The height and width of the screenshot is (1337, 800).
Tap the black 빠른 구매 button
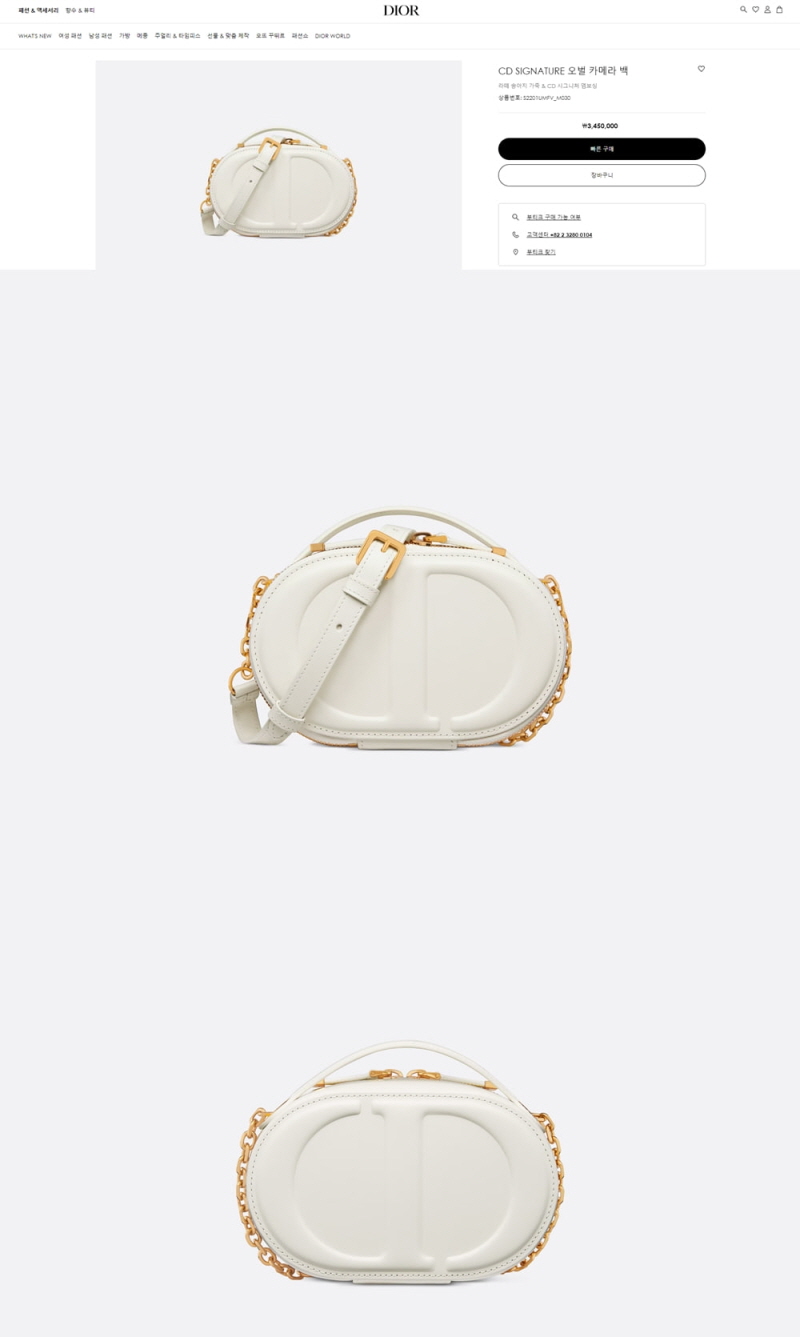pos(601,149)
